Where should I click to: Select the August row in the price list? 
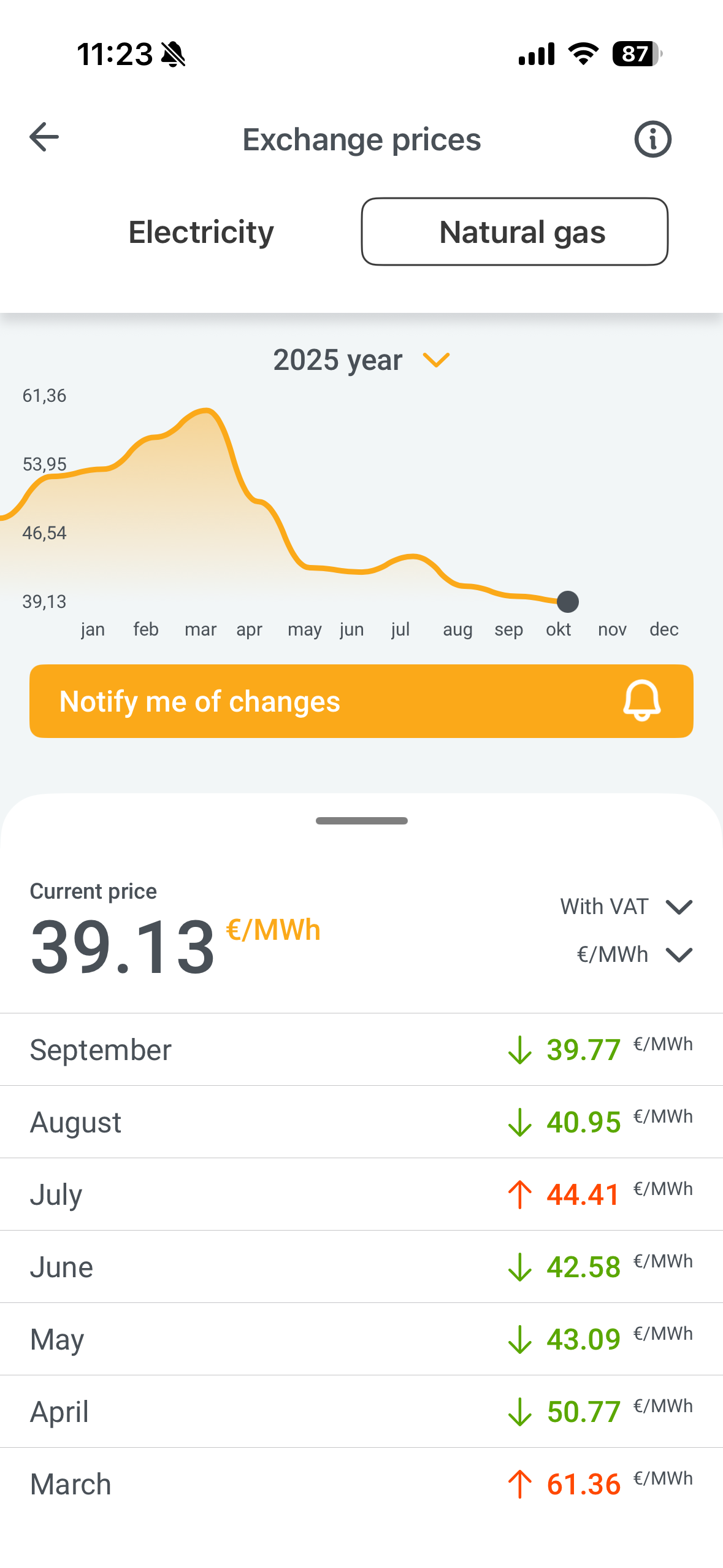(x=361, y=1121)
